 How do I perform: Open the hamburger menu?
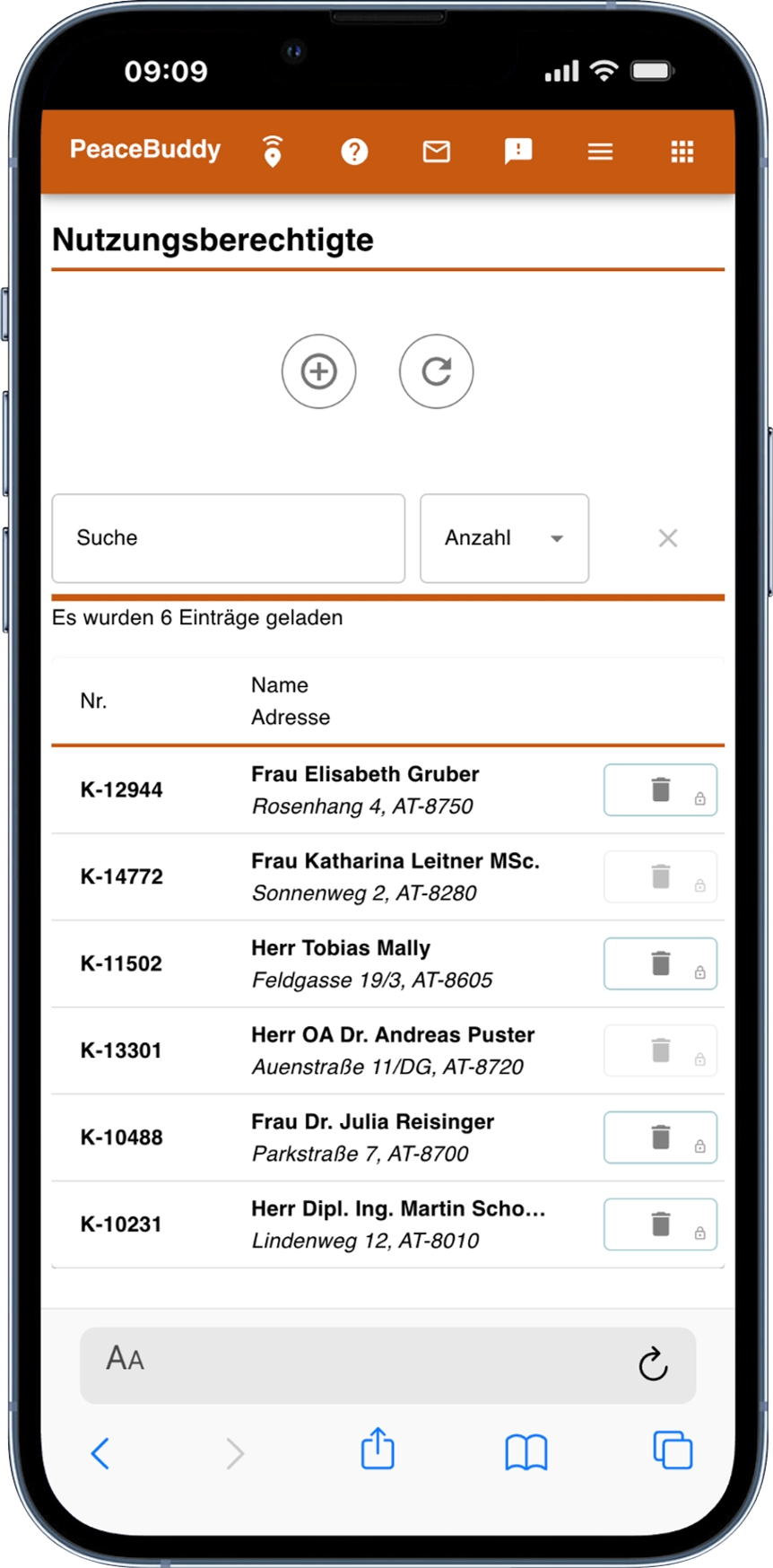tap(600, 152)
